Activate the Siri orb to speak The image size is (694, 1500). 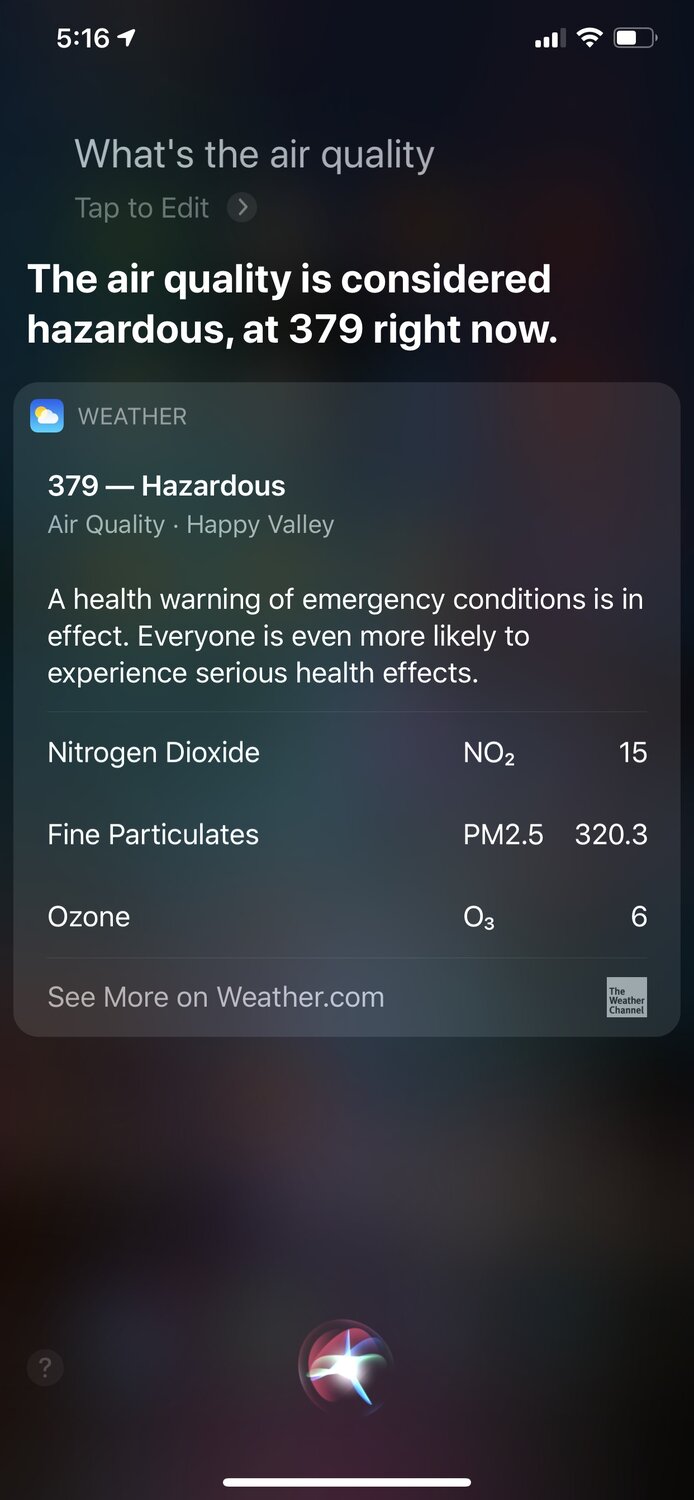click(346, 1367)
